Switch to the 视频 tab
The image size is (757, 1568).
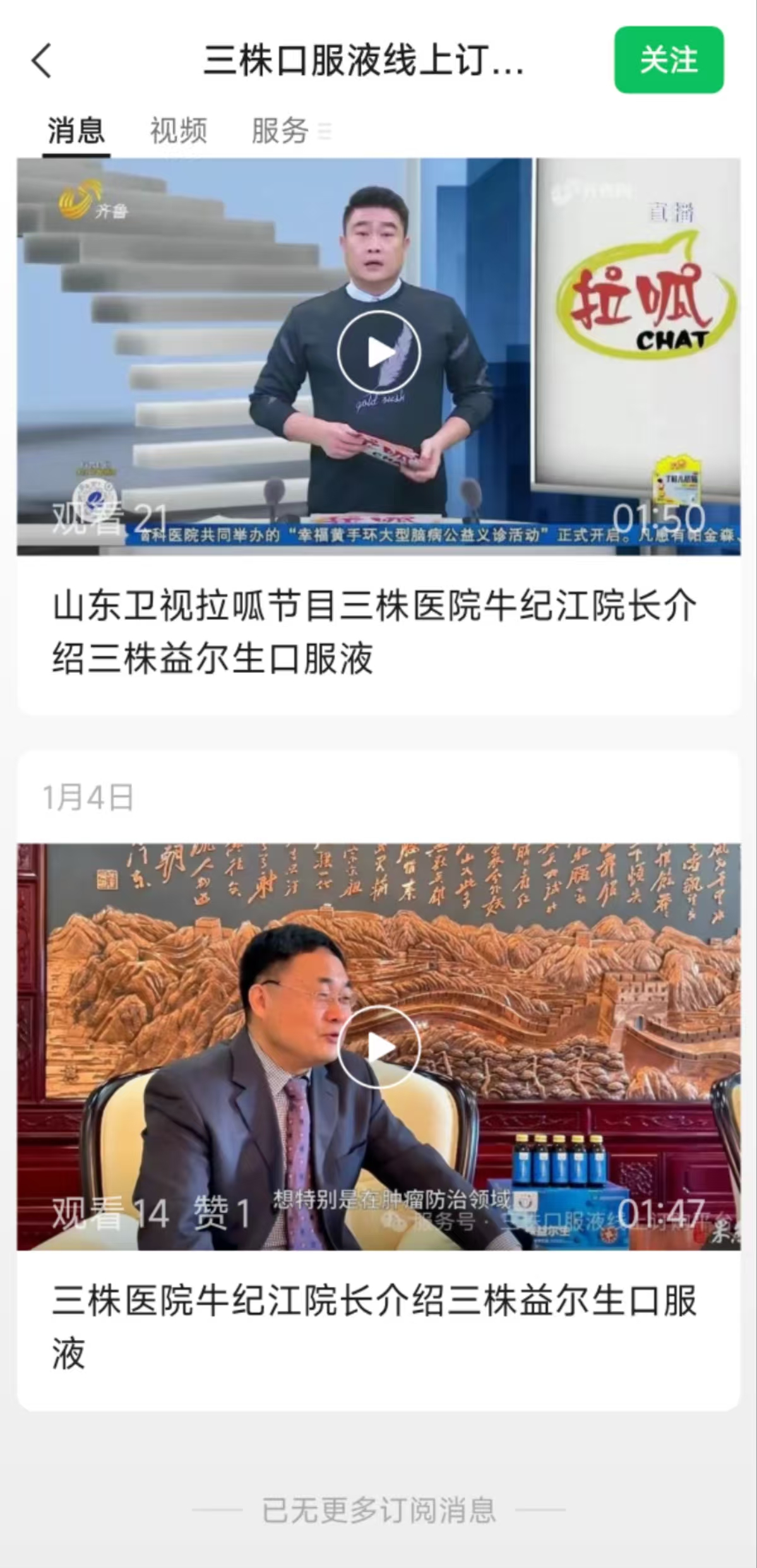(178, 131)
